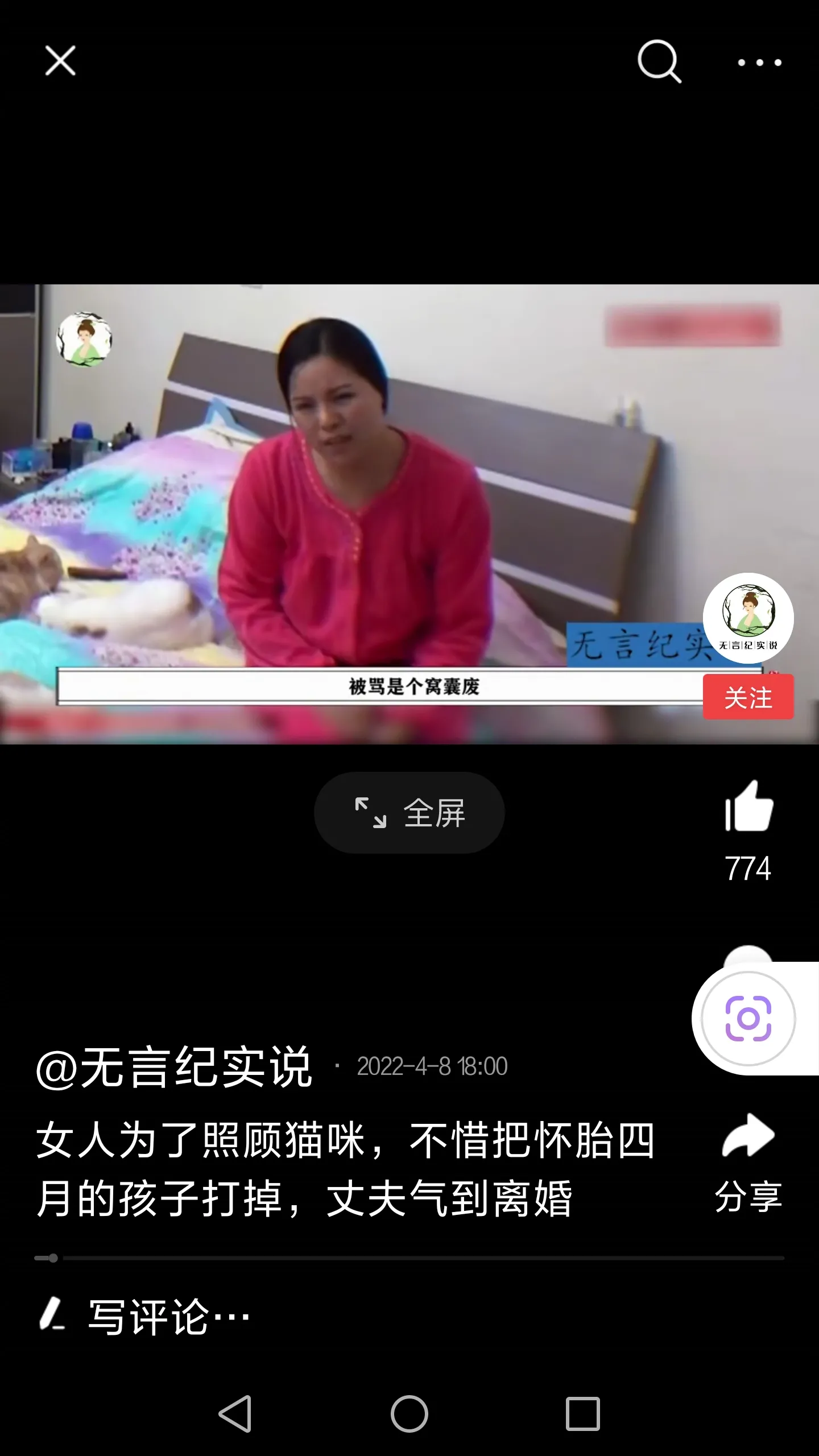The image size is (819, 1456).
Task: Open the search icon
Action: (659, 61)
